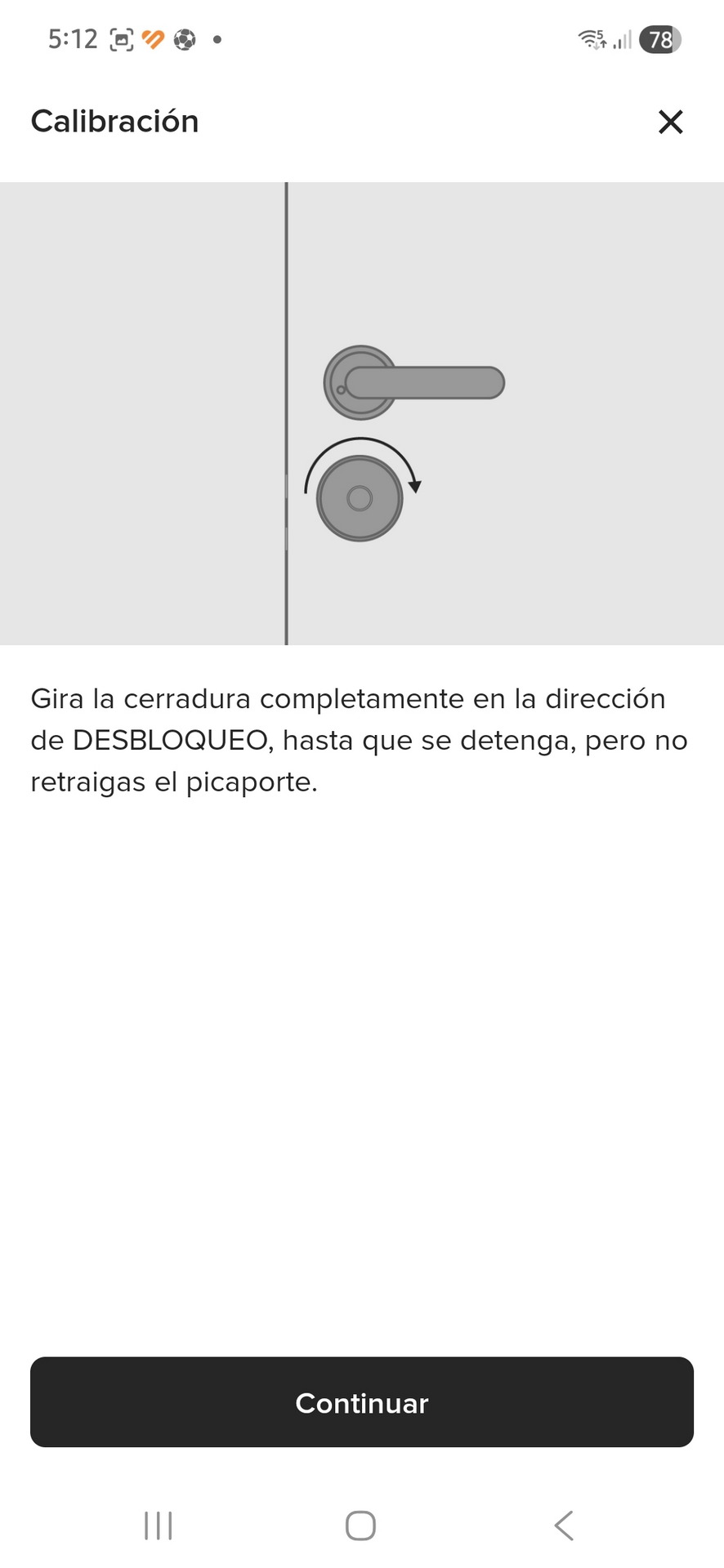This screenshot has height=1568, width=724.
Task: Go back with the system back button
Action: pyautogui.click(x=564, y=1525)
